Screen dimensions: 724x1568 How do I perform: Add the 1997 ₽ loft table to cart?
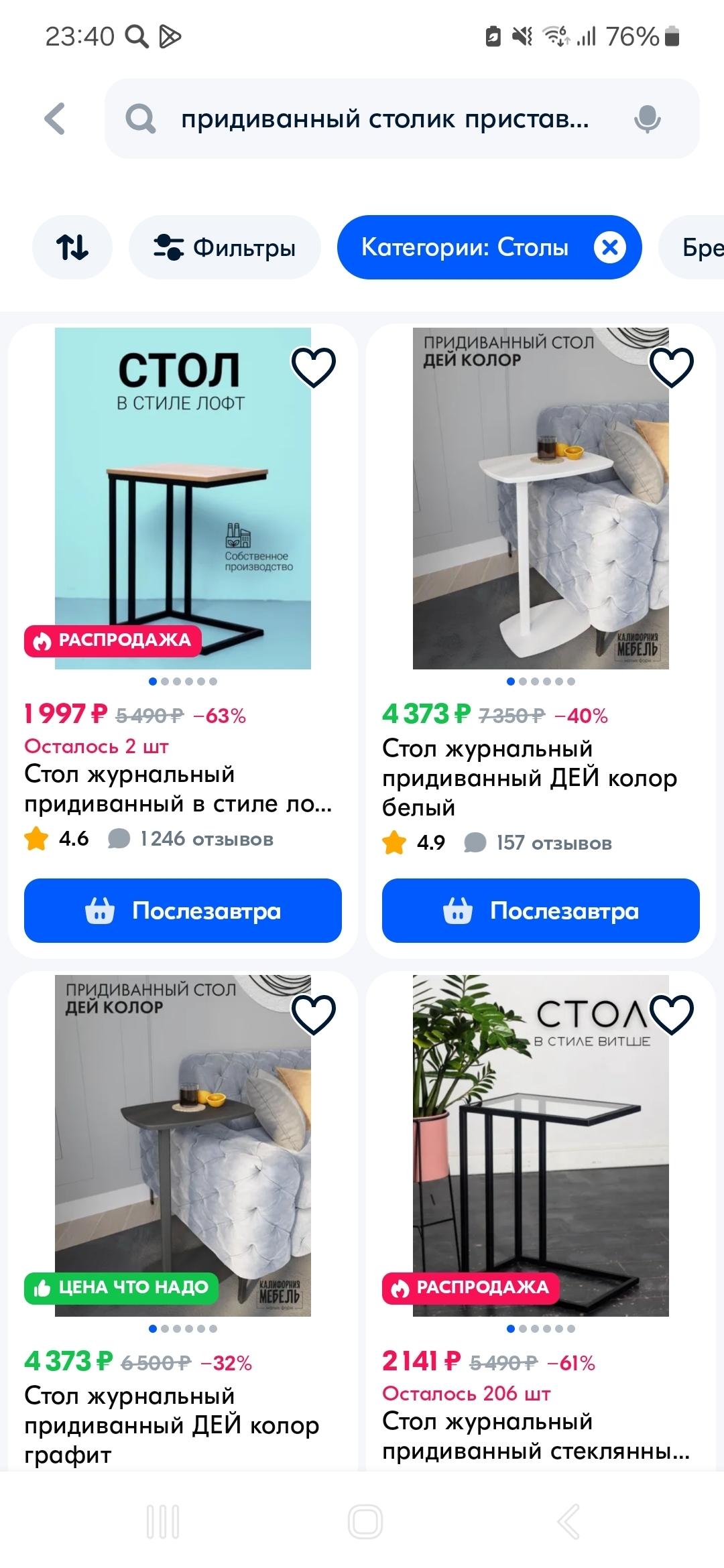[182, 911]
